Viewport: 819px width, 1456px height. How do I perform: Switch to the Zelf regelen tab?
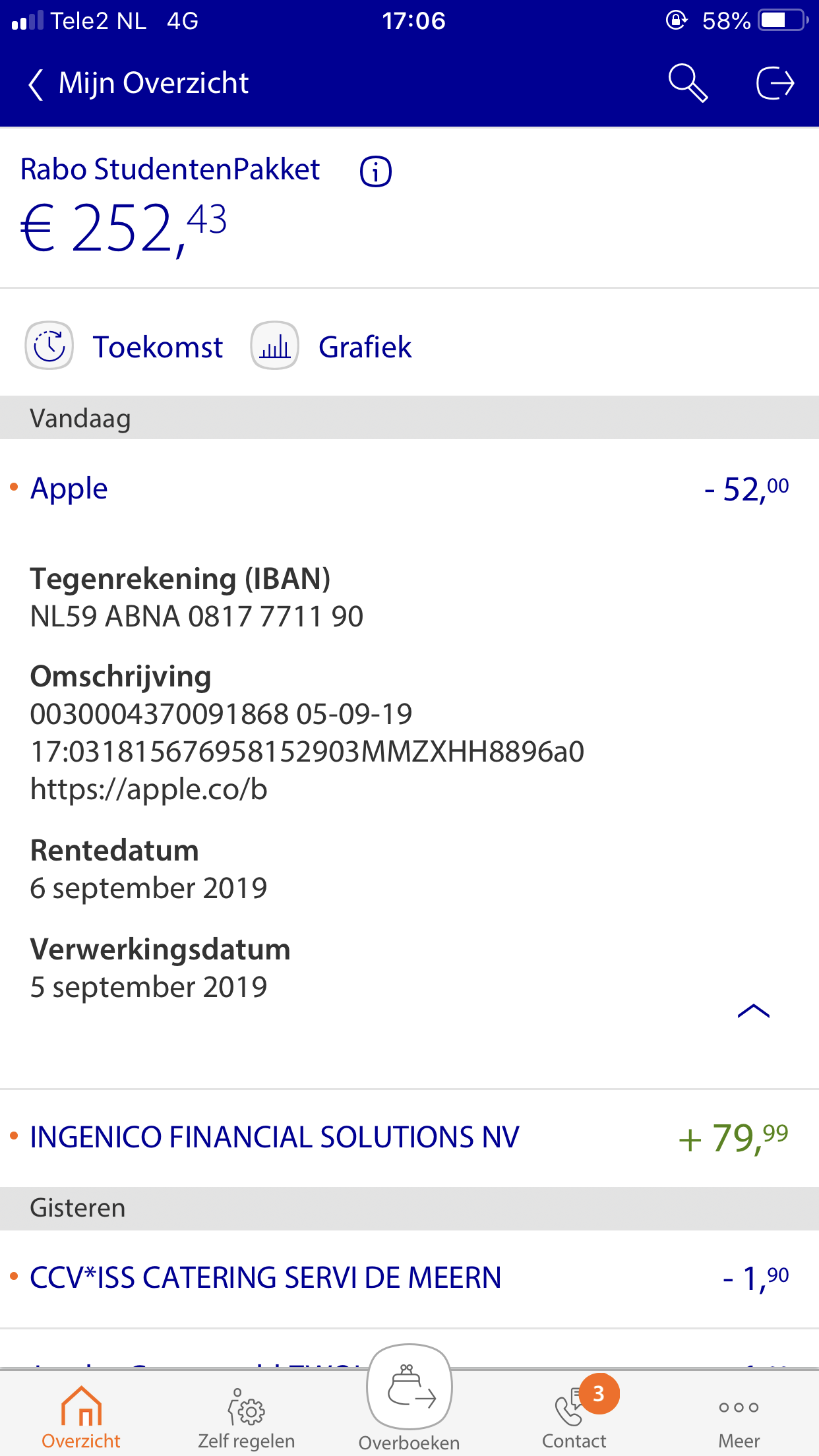point(246,1418)
